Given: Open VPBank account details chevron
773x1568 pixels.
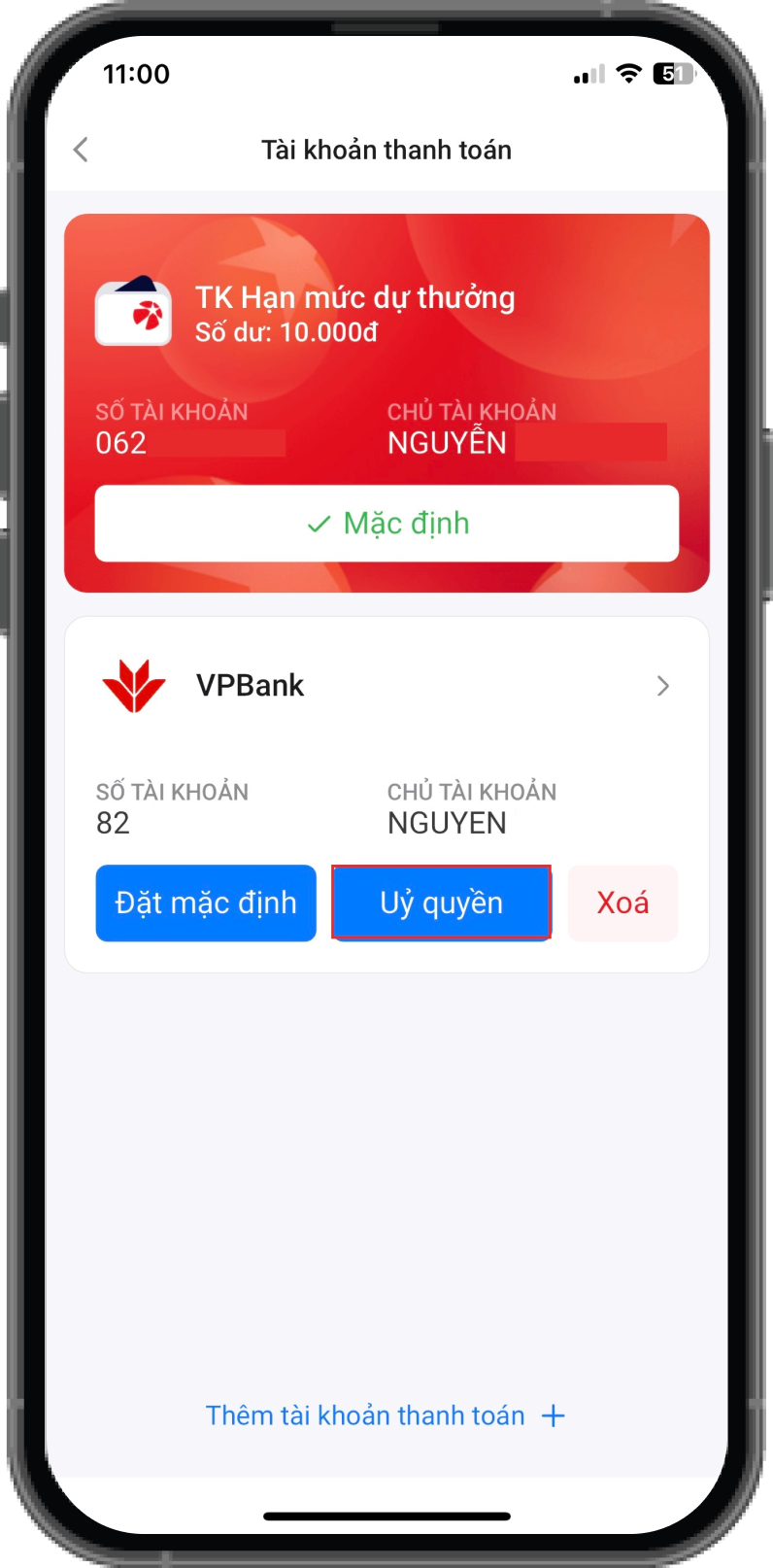Looking at the screenshot, I should point(663,686).
